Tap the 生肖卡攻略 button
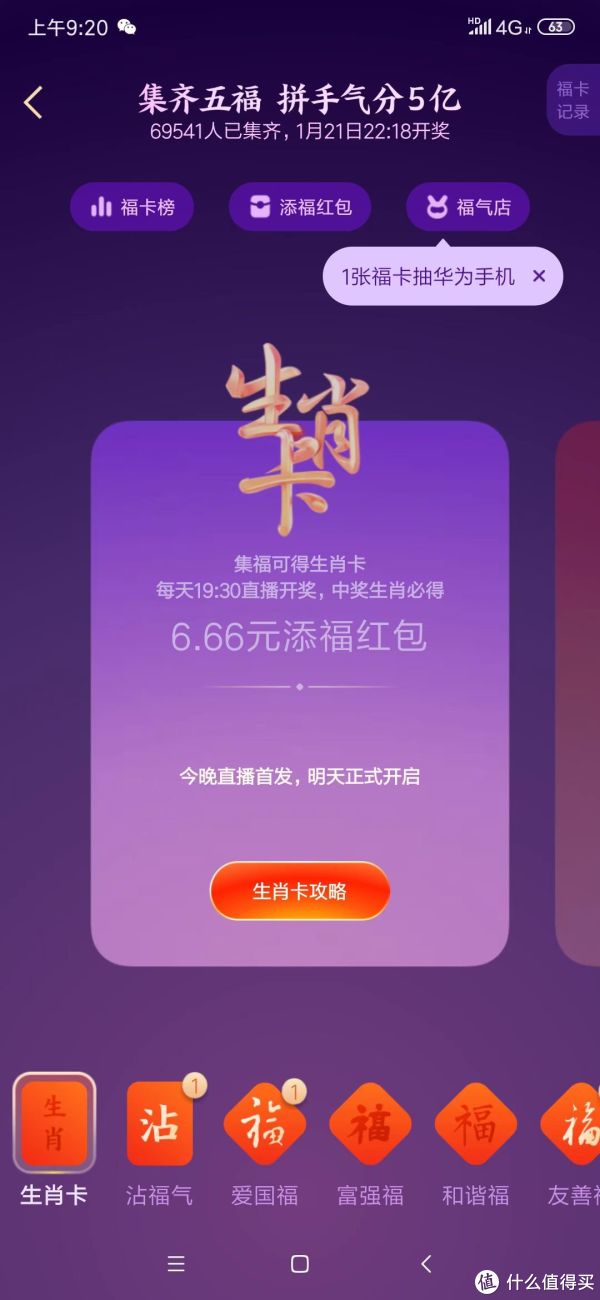 (x=299, y=890)
